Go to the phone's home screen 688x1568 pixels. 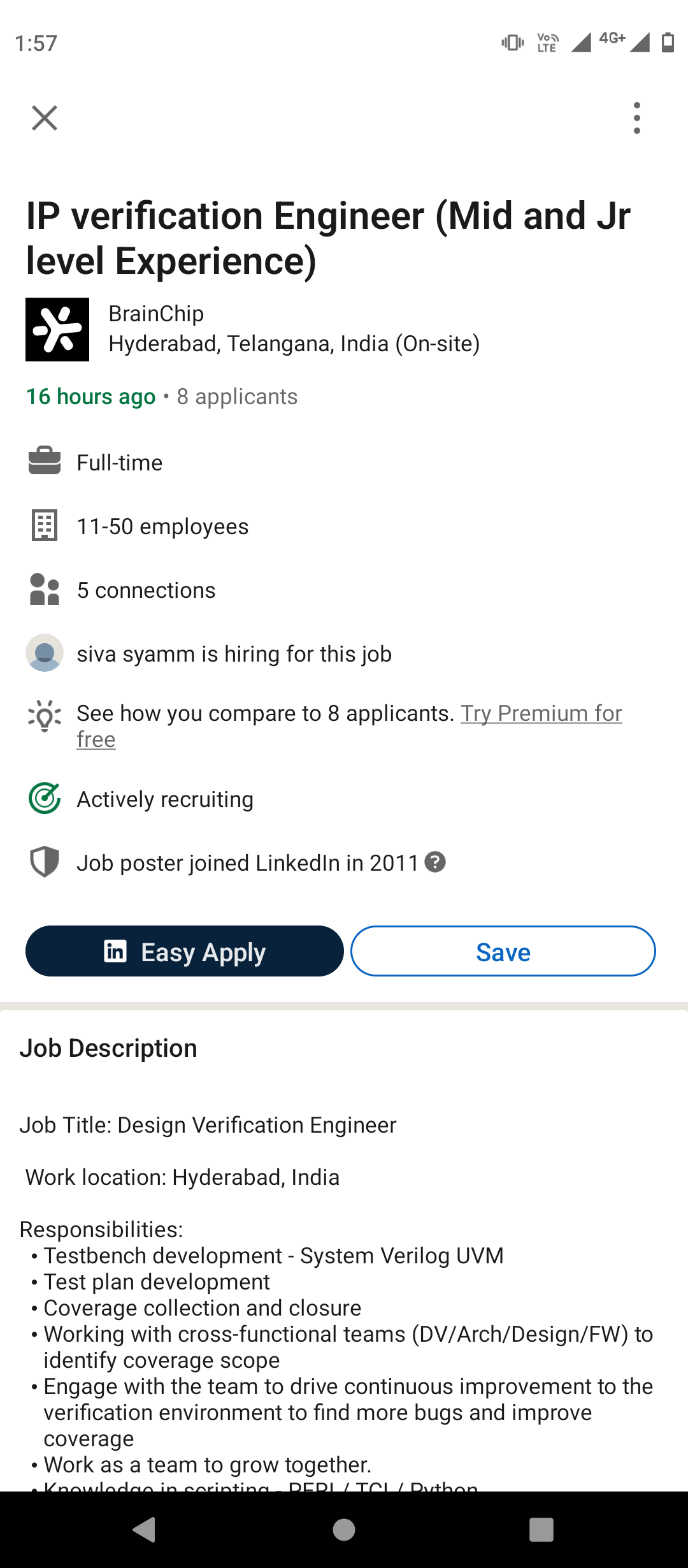[x=344, y=1529]
